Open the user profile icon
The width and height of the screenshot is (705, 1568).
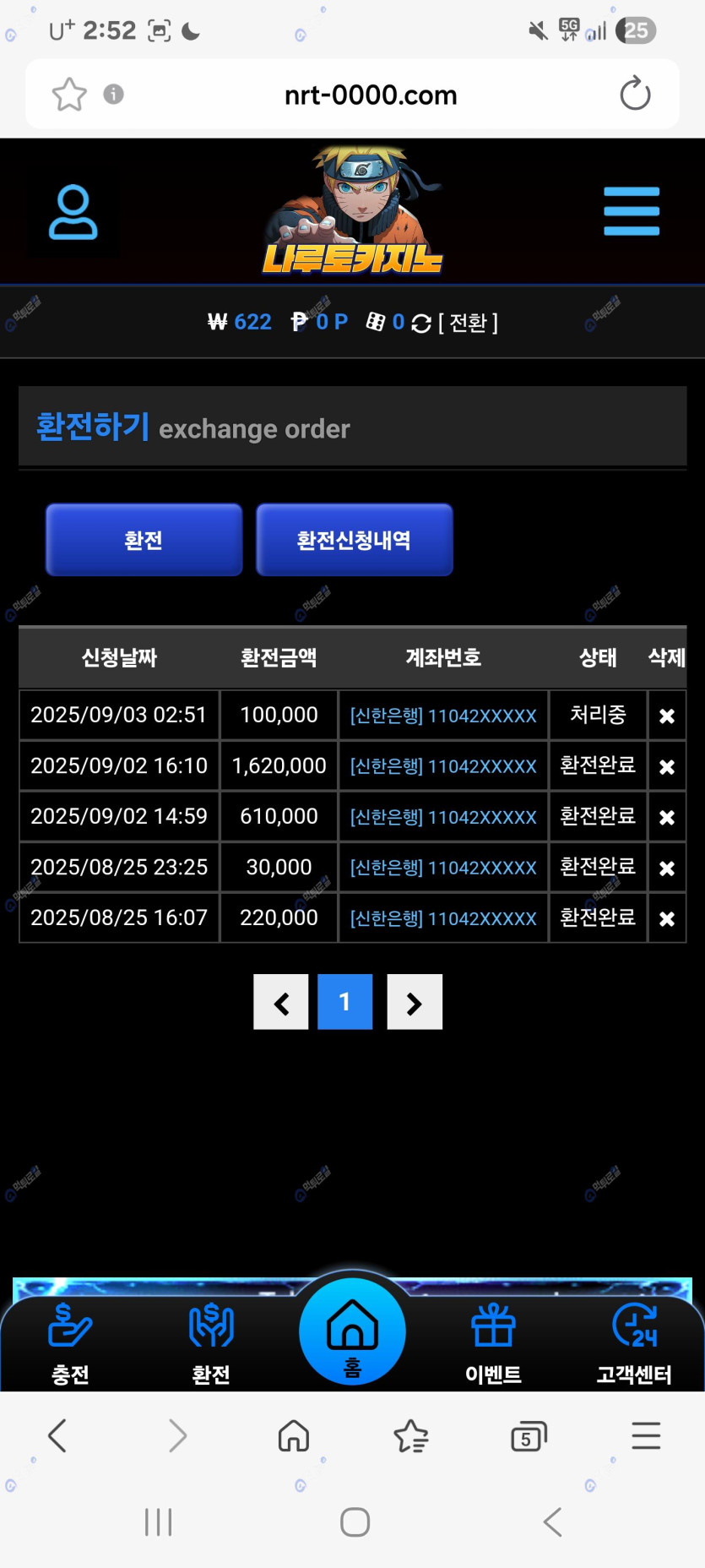pyautogui.click(x=73, y=213)
